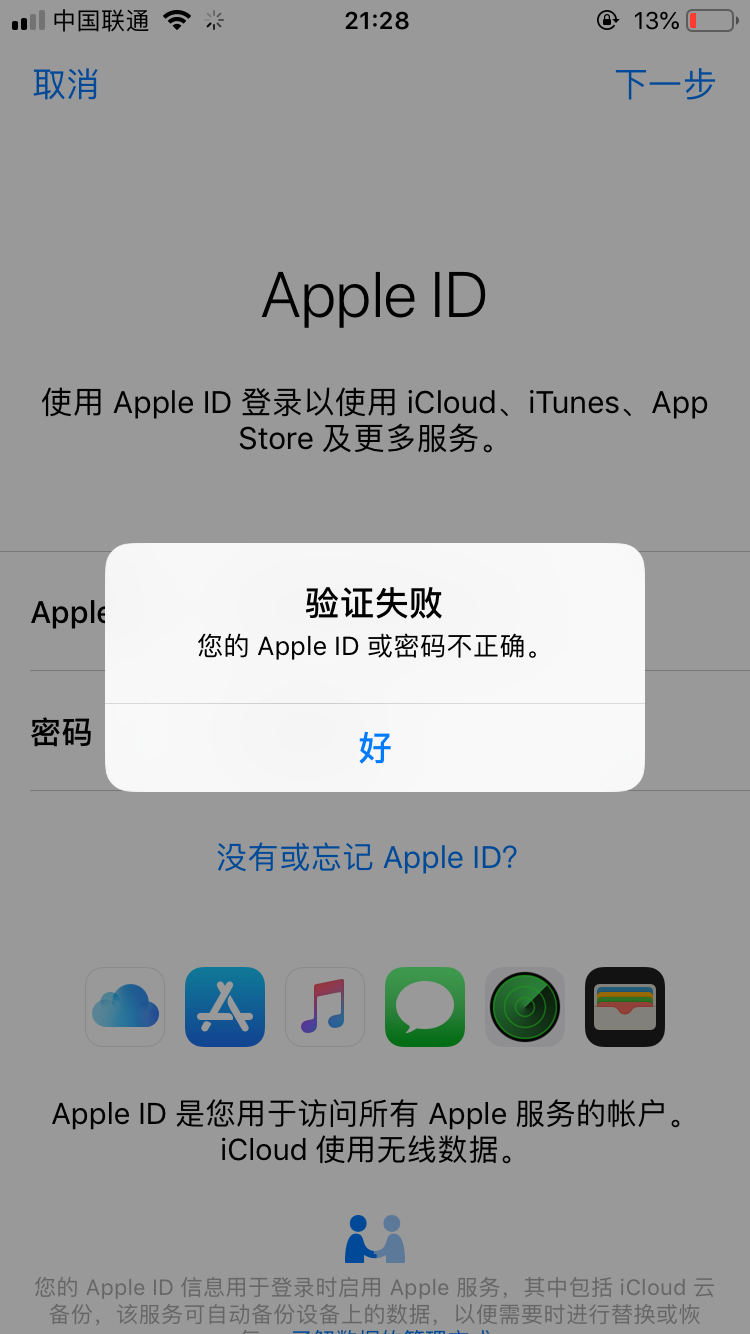The height and width of the screenshot is (1334, 750).
Task: Focus the Apple ID input field
Action: point(690,612)
